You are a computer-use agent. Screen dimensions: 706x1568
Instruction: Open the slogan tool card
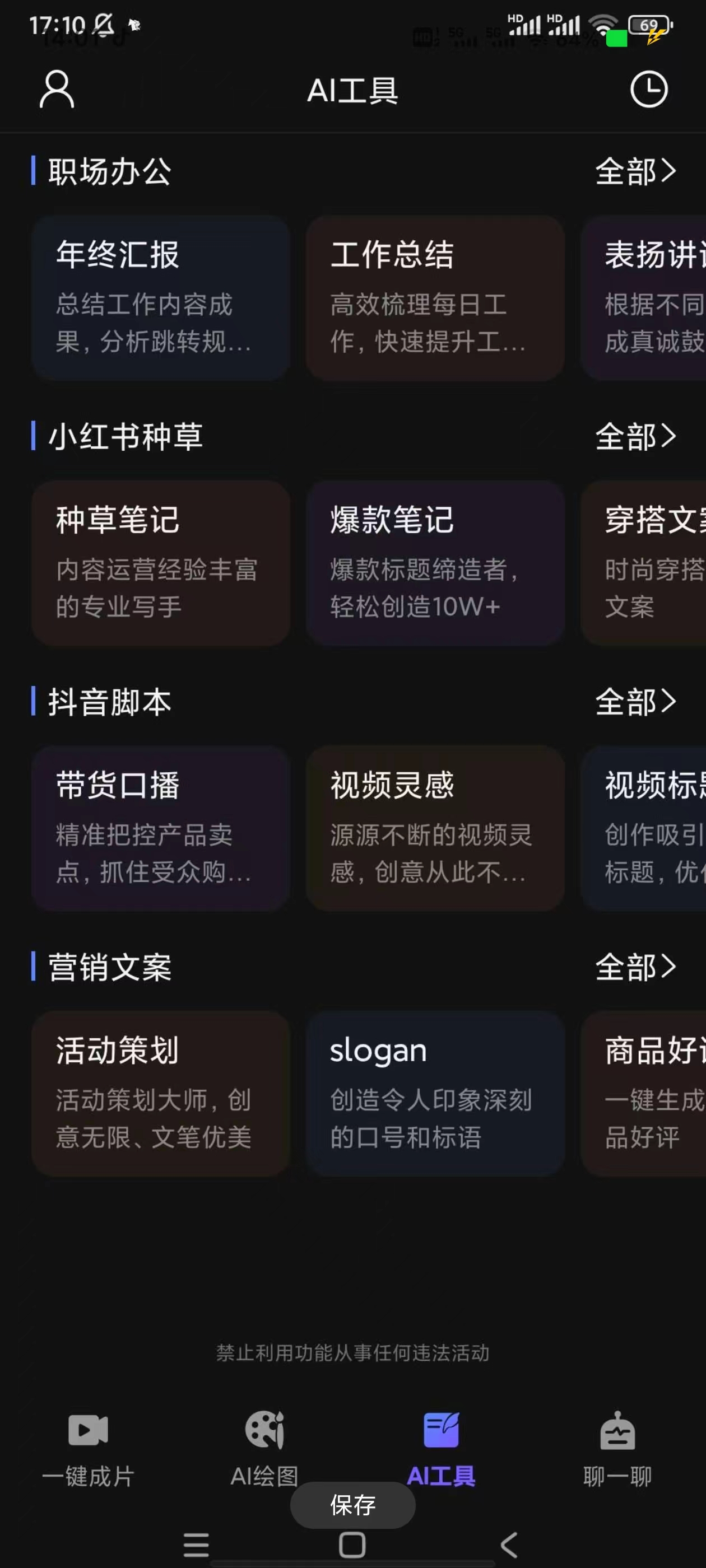(435, 1093)
